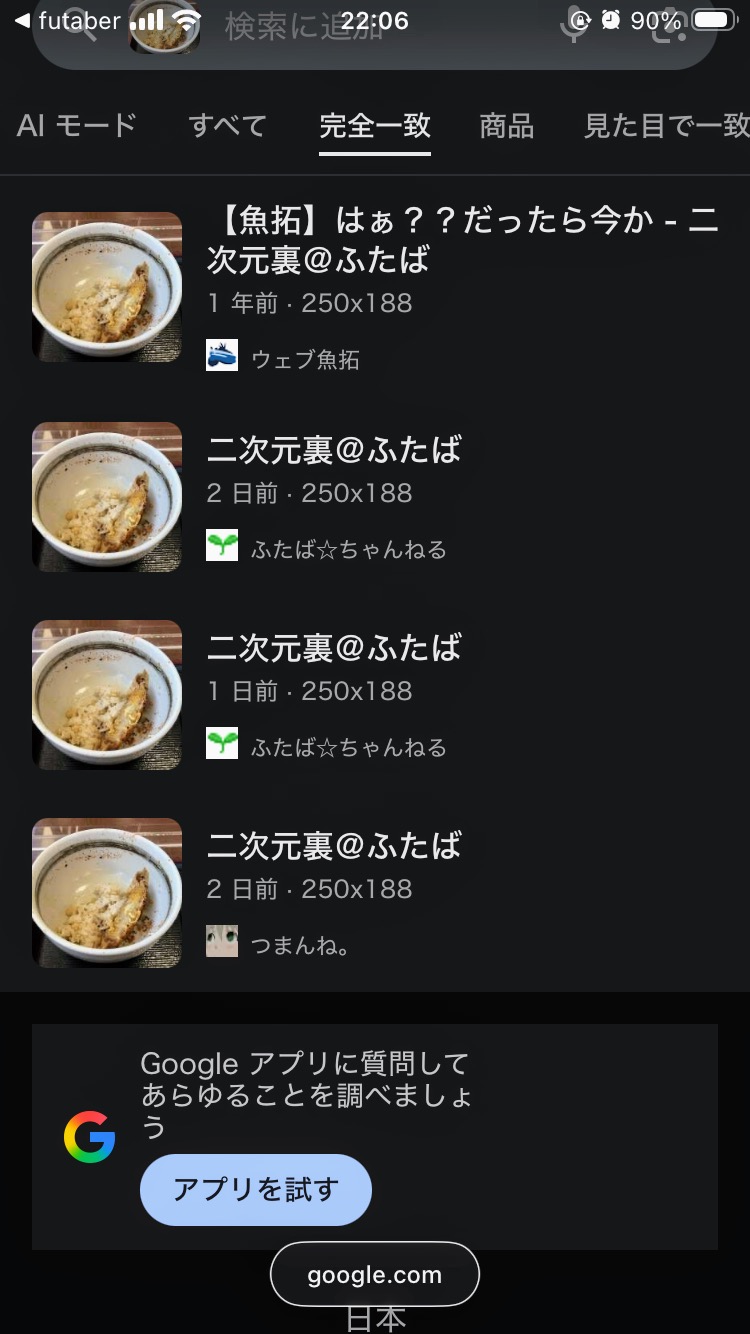This screenshot has height=1334, width=750.
Task: Open the 【魚拓】 result from ウェブ魚拓
Action: tap(462, 240)
